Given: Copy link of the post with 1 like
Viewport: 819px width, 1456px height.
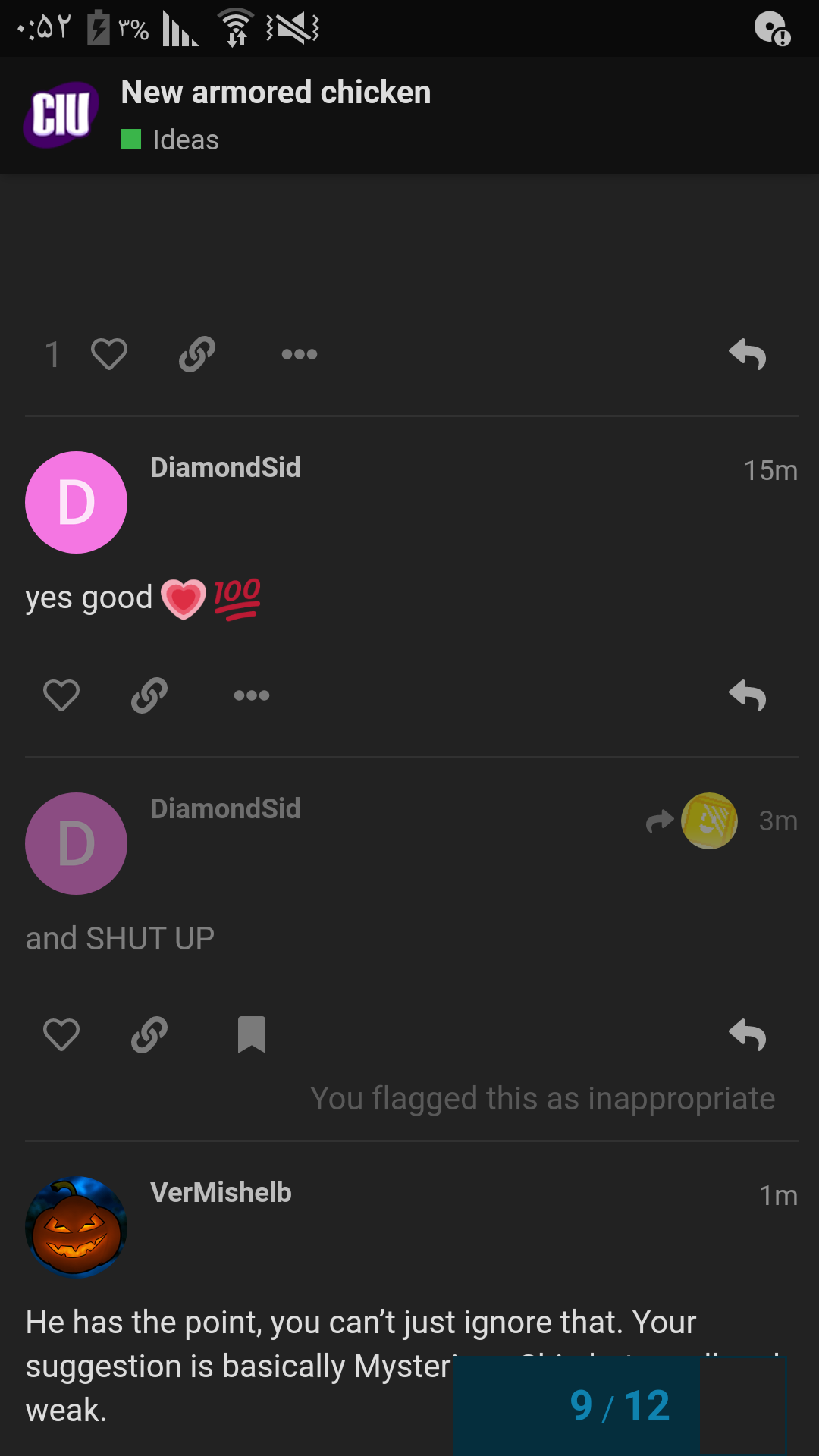Looking at the screenshot, I should pos(197,354).
